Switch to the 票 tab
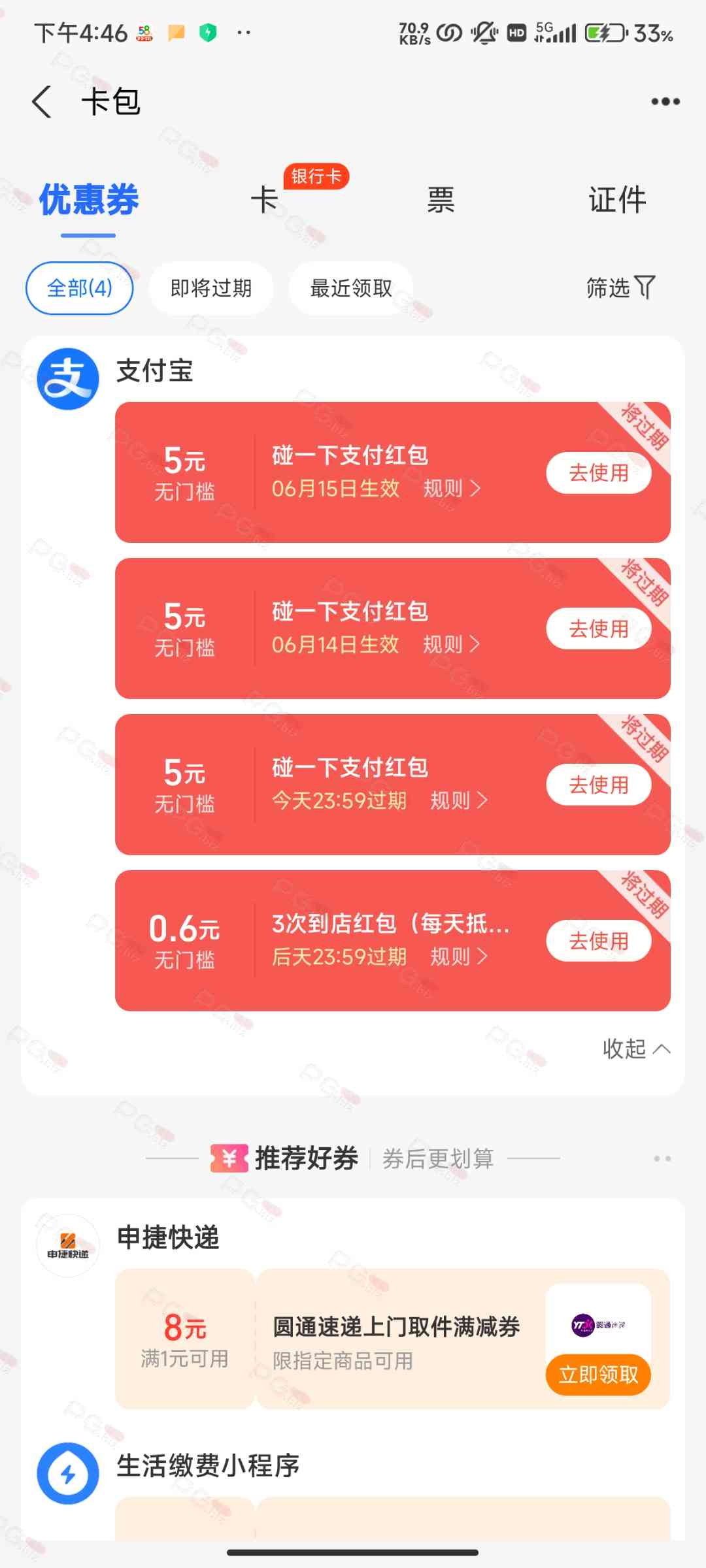This screenshot has height=1568, width=706. [x=441, y=200]
